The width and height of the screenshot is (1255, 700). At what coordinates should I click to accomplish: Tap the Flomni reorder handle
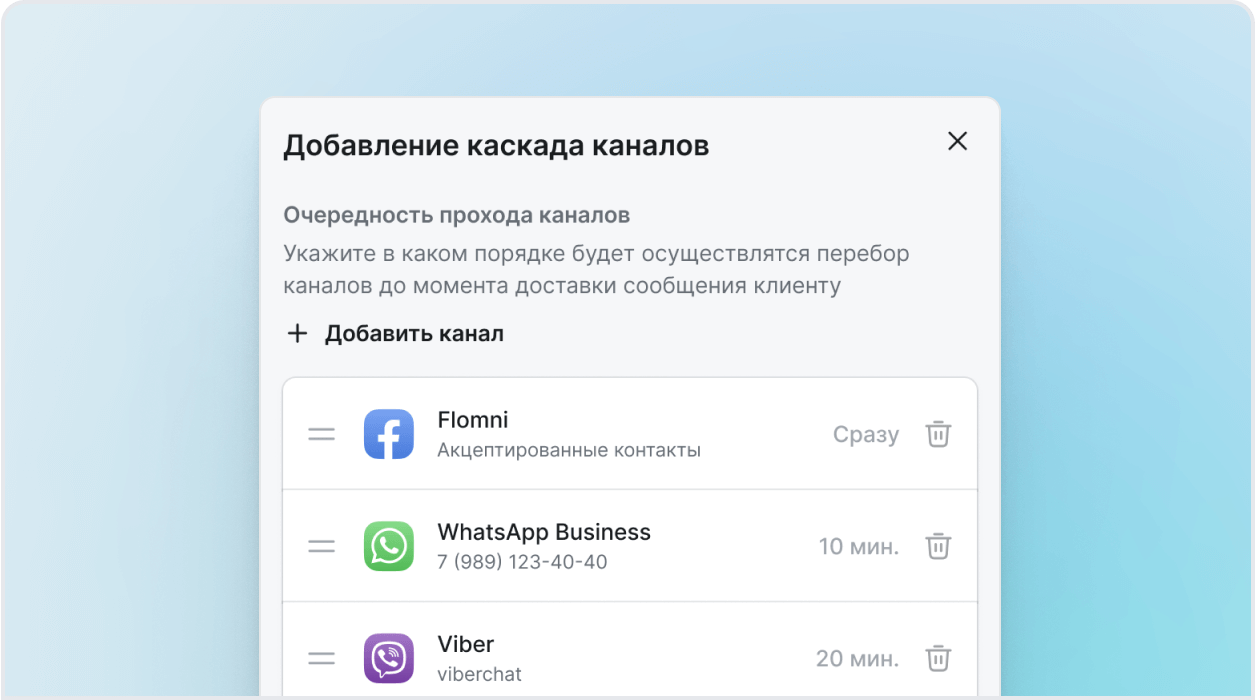pos(321,435)
